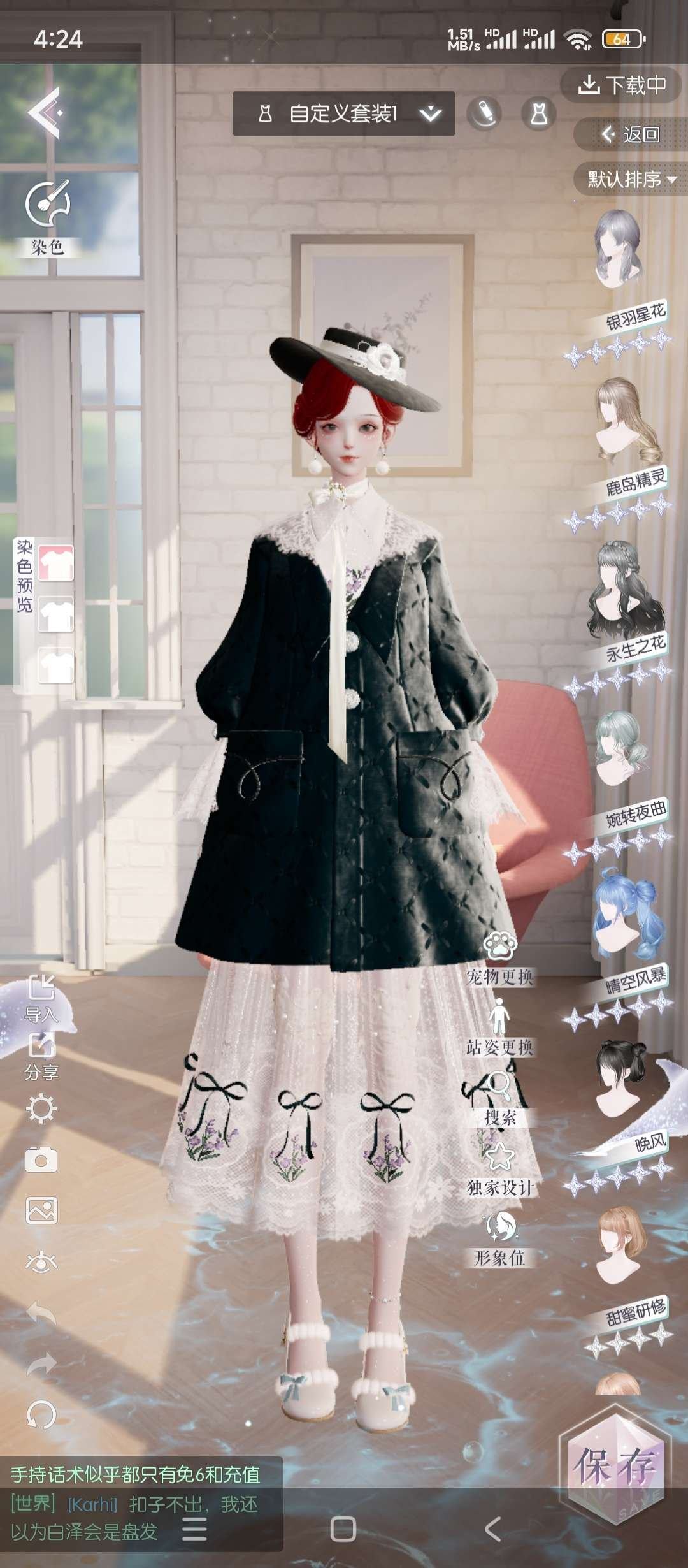688x1568 pixels.
Task: Share the outfit via 分享
Action: pos(41,1056)
